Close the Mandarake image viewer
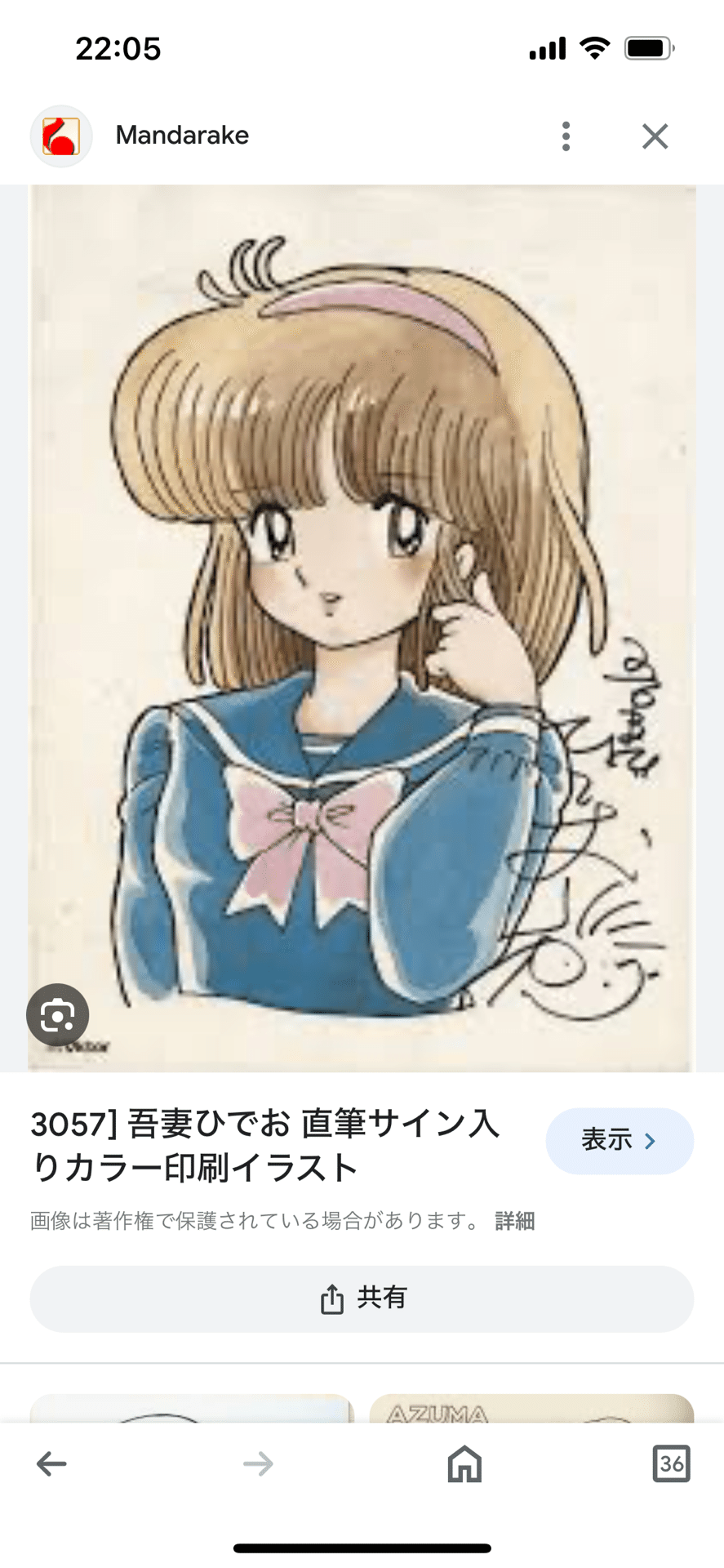This screenshot has height=1568, width=724. [x=655, y=136]
